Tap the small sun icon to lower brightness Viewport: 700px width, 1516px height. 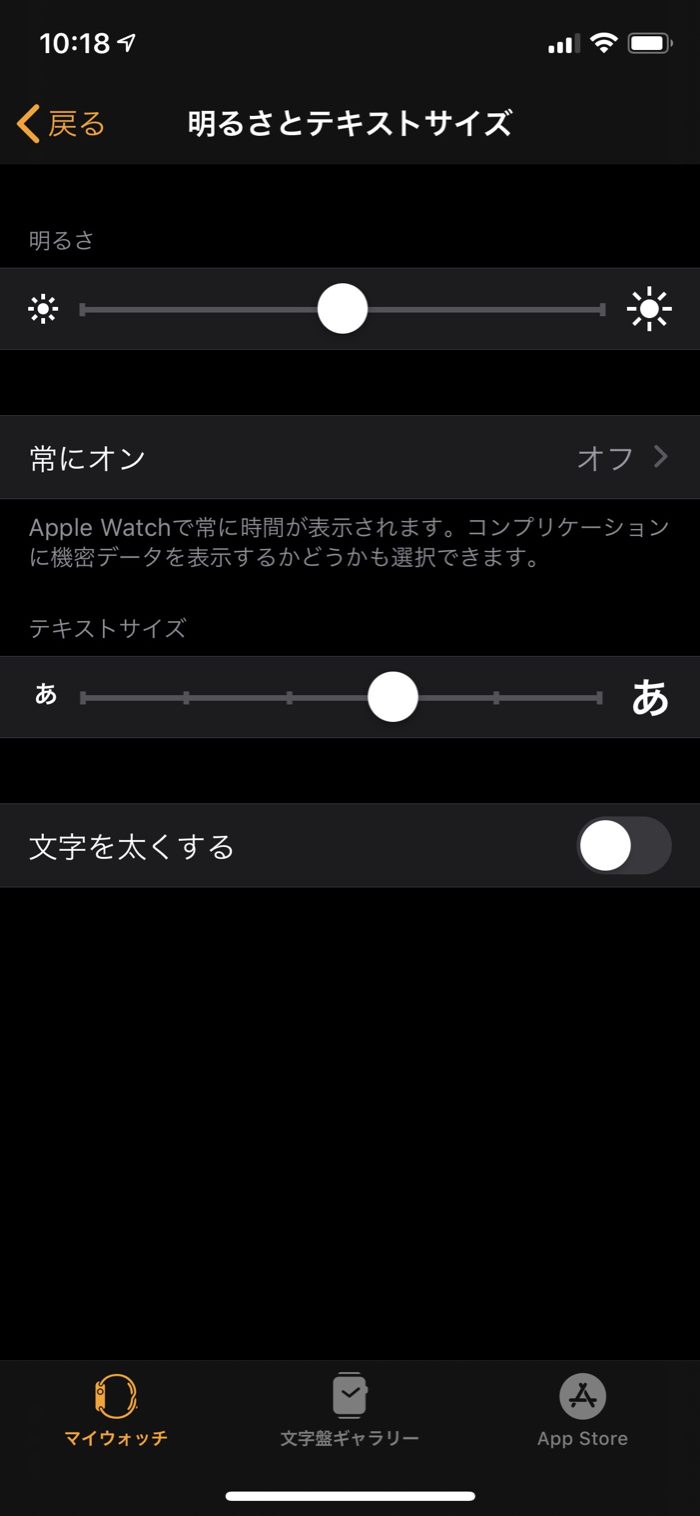point(44,309)
